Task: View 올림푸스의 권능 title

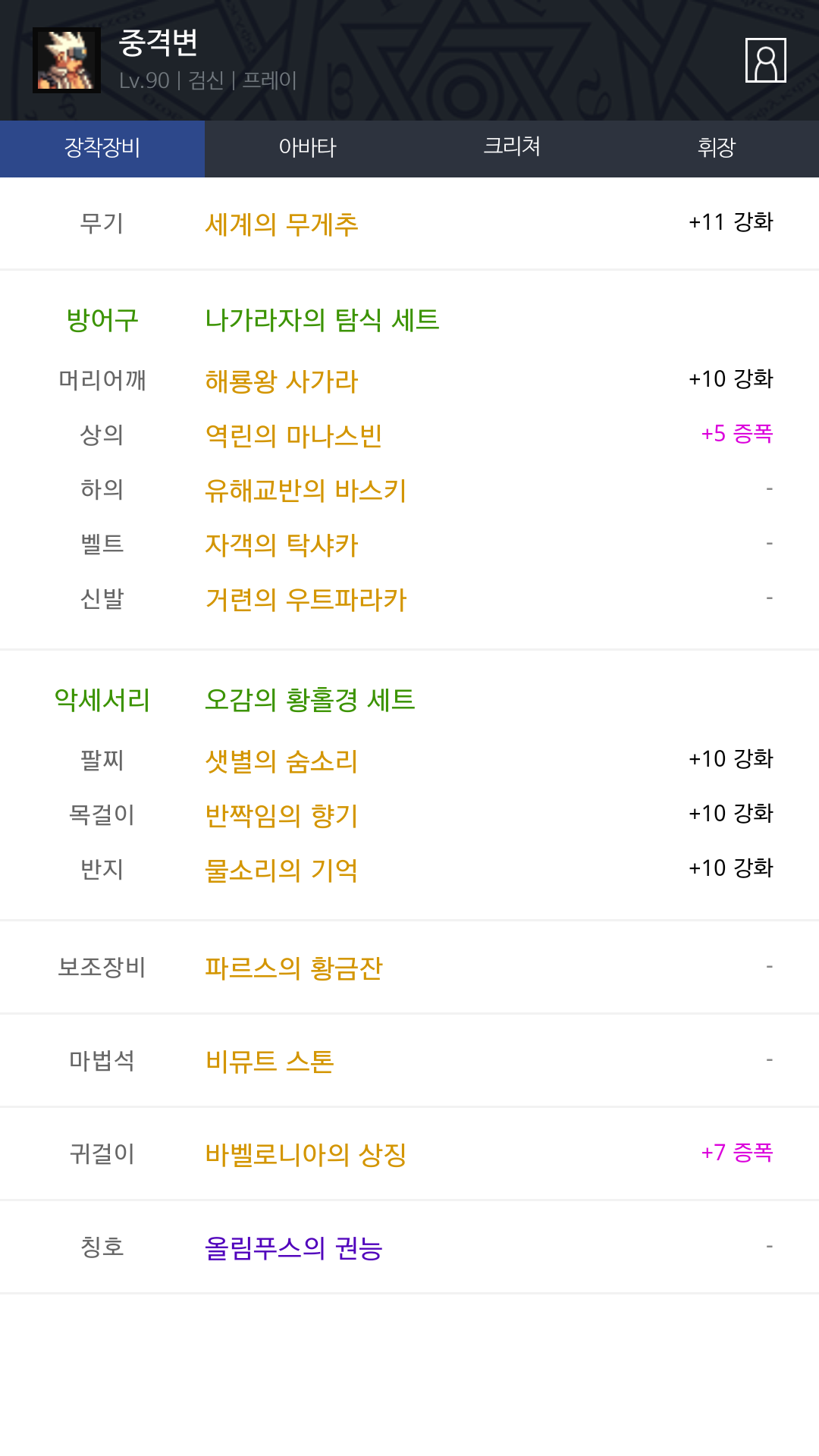Action: click(x=293, y=1248)
